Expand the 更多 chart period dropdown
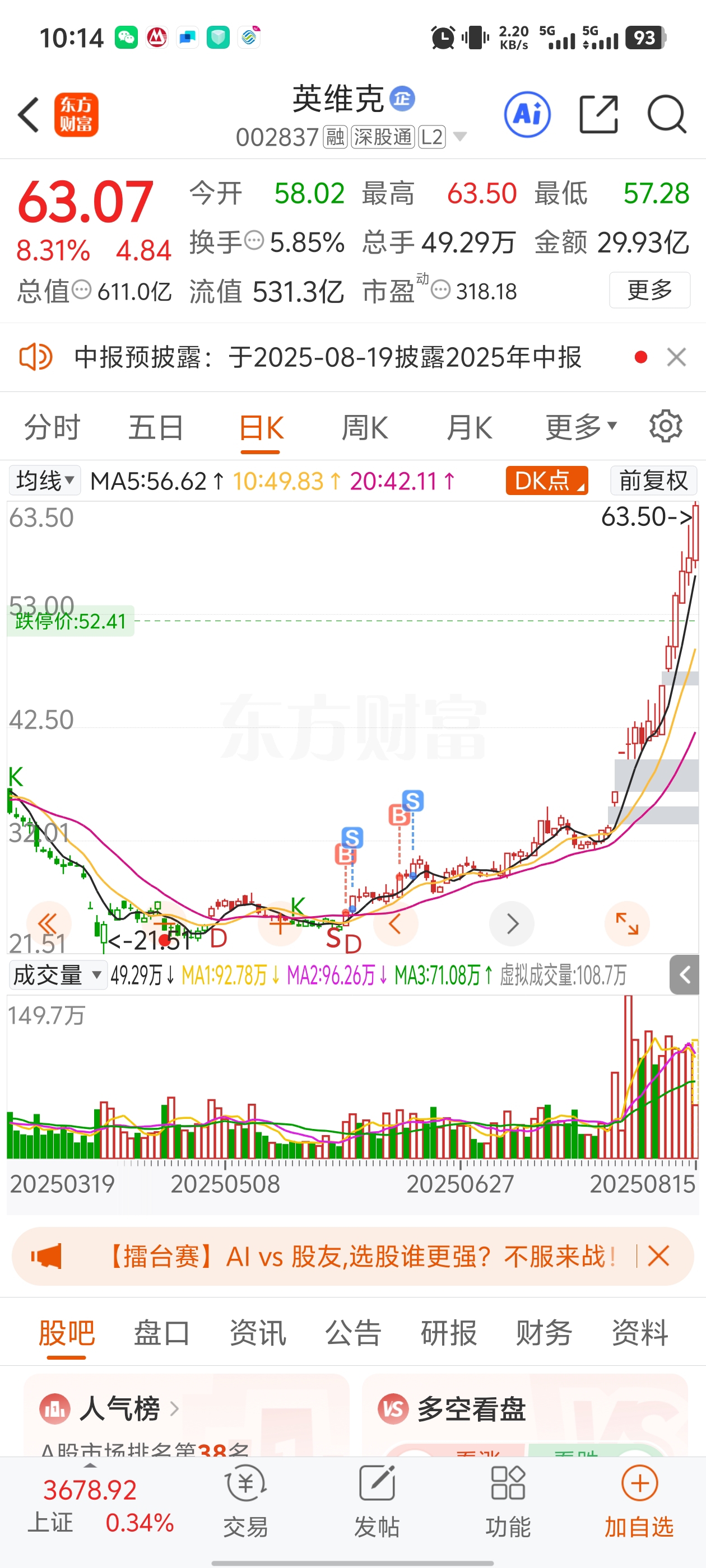 581,427
